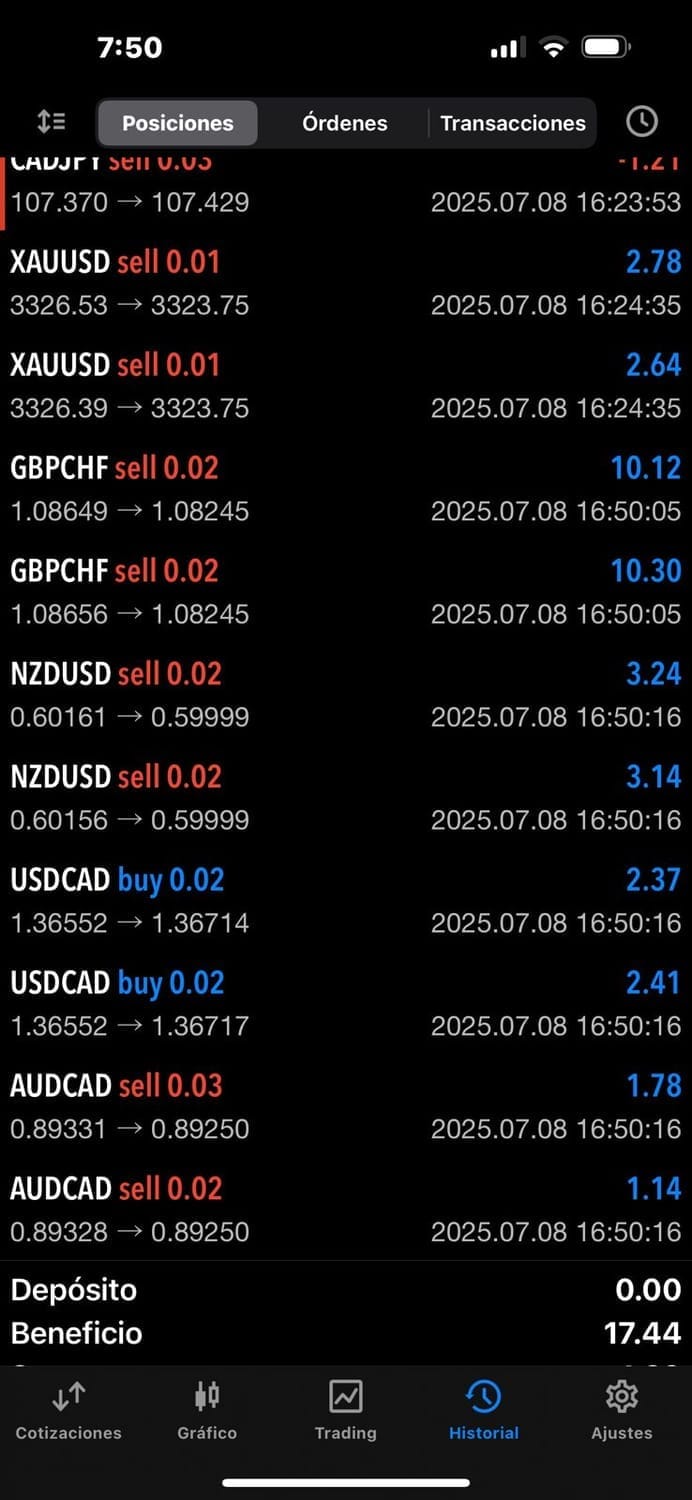The height and width of the screenshot is (1500, 692).
Task: Open the Ajustes tab
Action: tap(622, 1410)
